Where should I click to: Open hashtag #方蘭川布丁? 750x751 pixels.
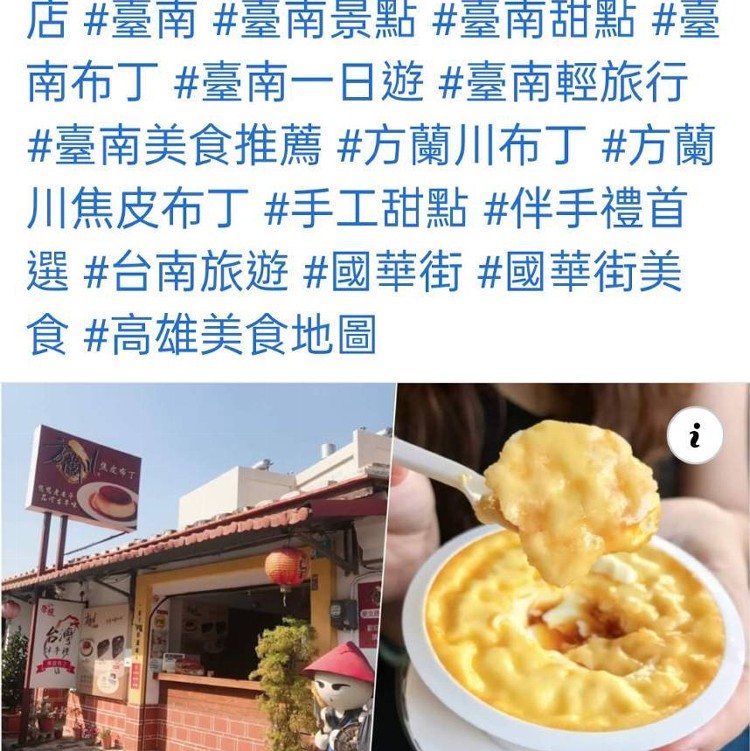tap(462, 146)
